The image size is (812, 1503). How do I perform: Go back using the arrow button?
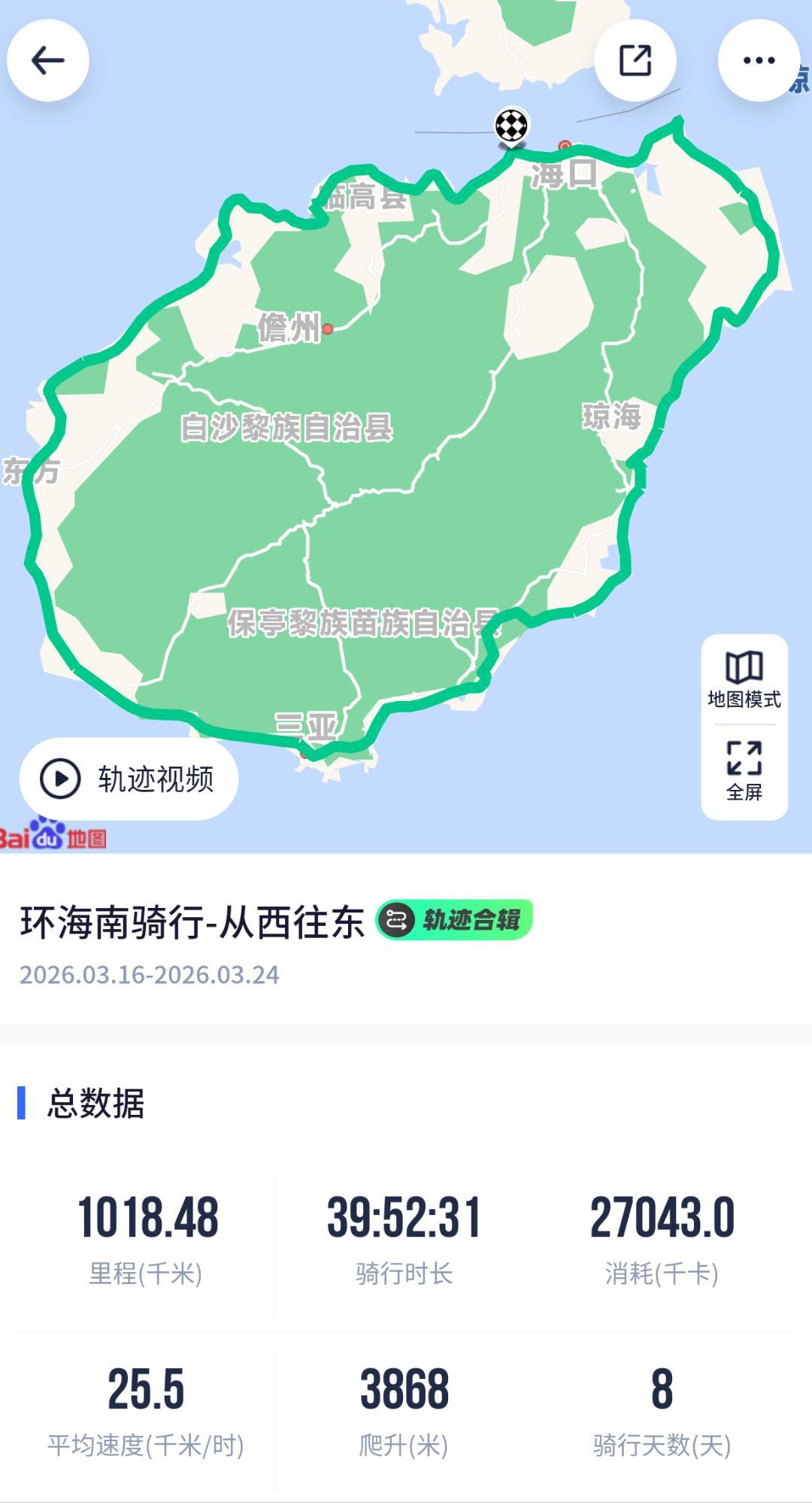(x=48, y=60)
